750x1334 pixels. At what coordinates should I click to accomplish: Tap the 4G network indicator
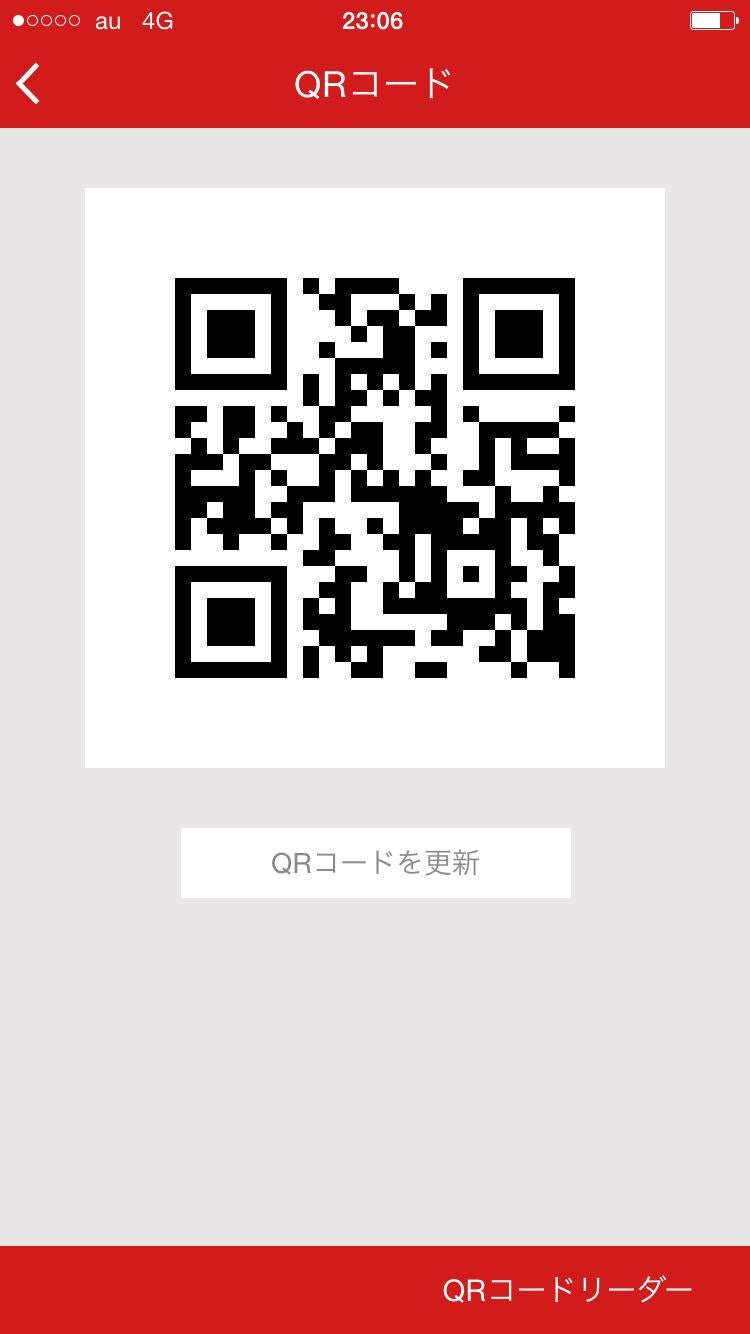coord(155,20)
